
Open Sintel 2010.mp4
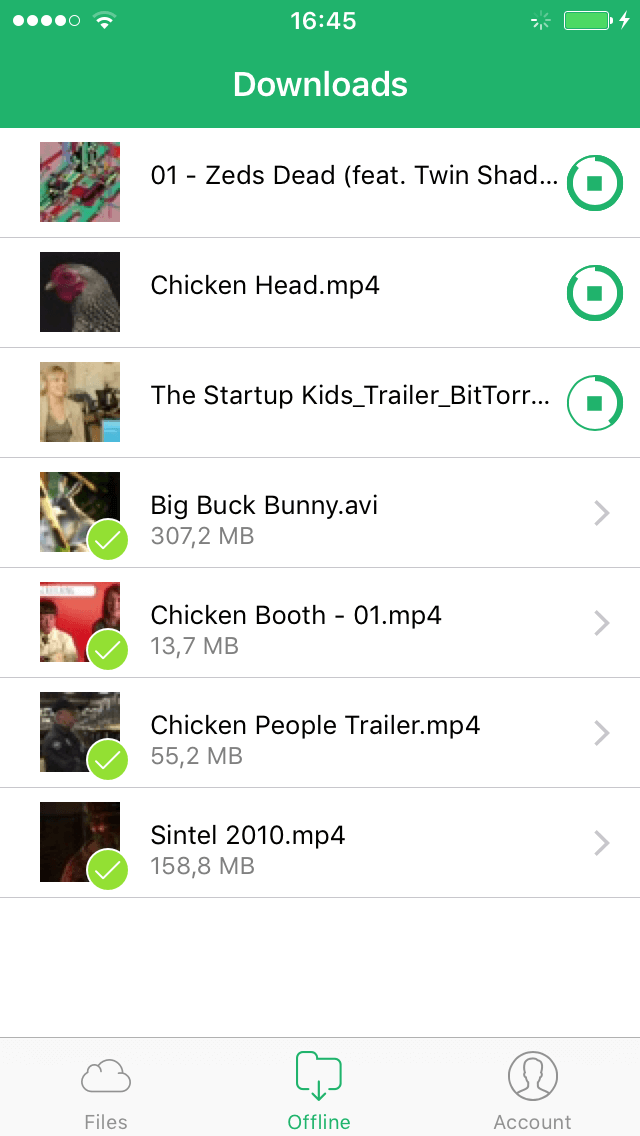pyautogui.click(x=320, y=843)
